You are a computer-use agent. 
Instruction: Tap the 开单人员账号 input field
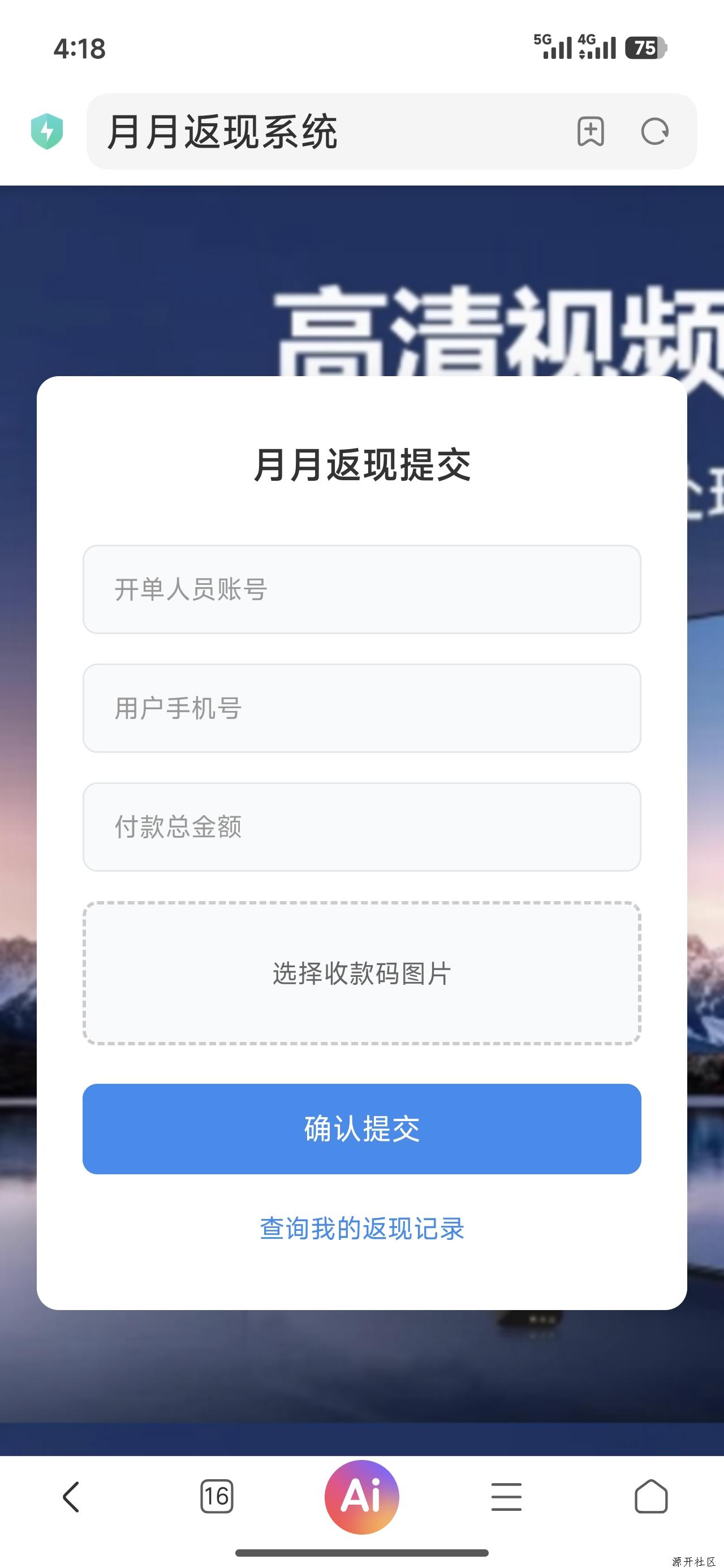pyautogui.click(x=361, y=589)
